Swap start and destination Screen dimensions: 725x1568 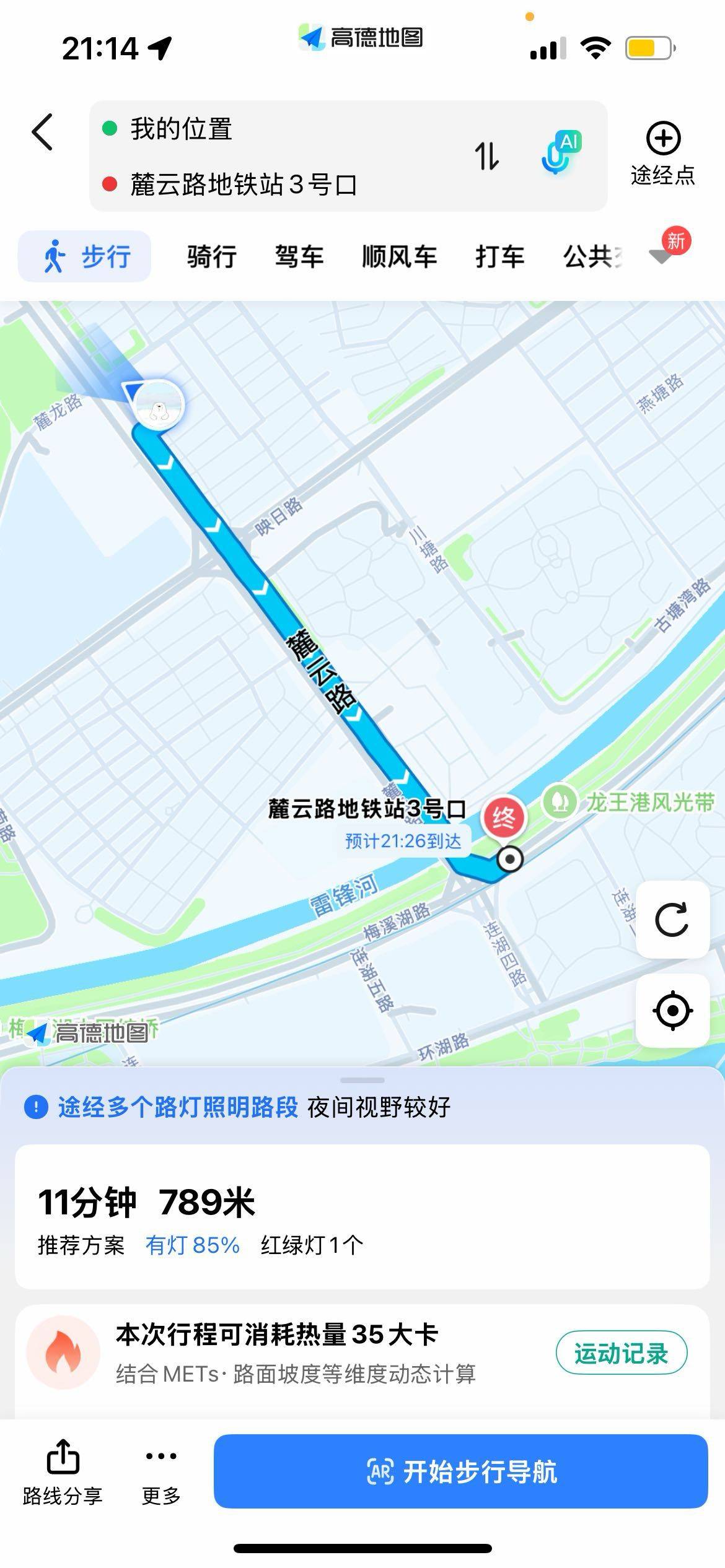click(x=486, y=156)
